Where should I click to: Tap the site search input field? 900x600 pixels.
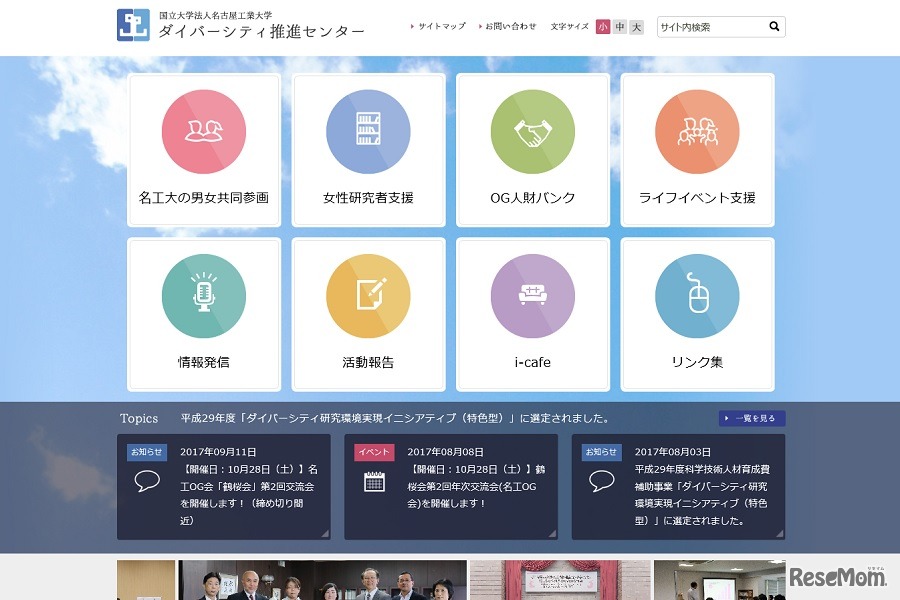(711, 27)
